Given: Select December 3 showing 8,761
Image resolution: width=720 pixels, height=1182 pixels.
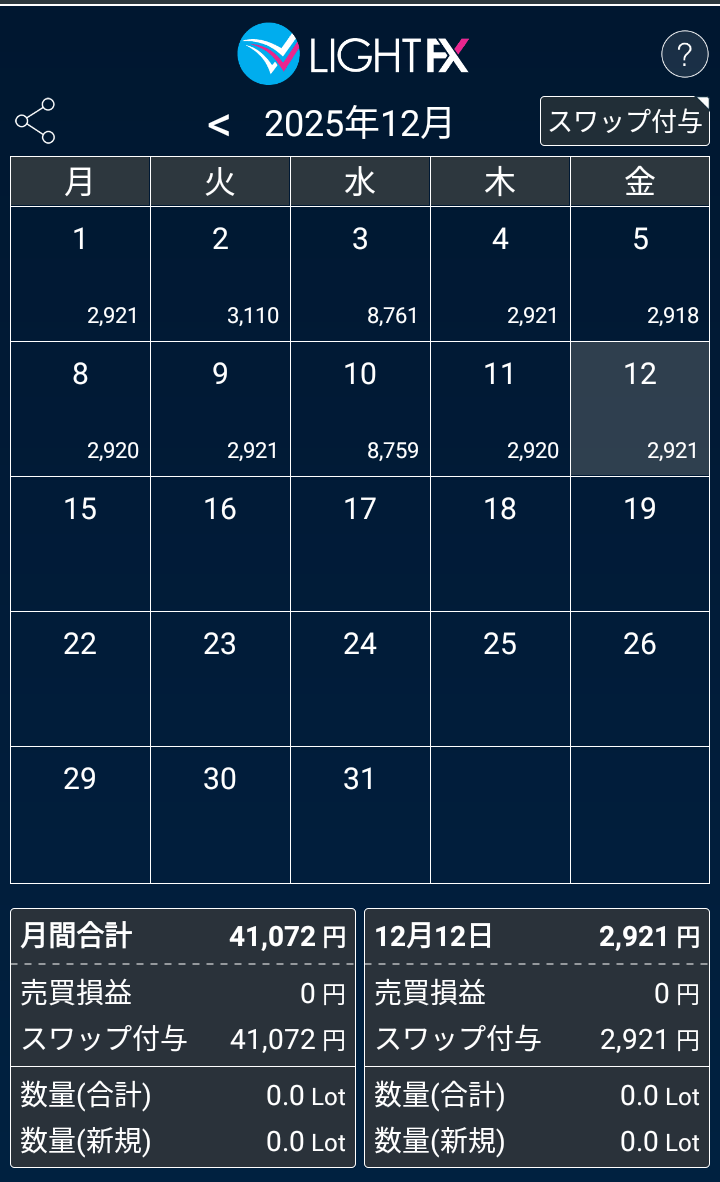Looking at the screenshot, I should click(360, 274).
